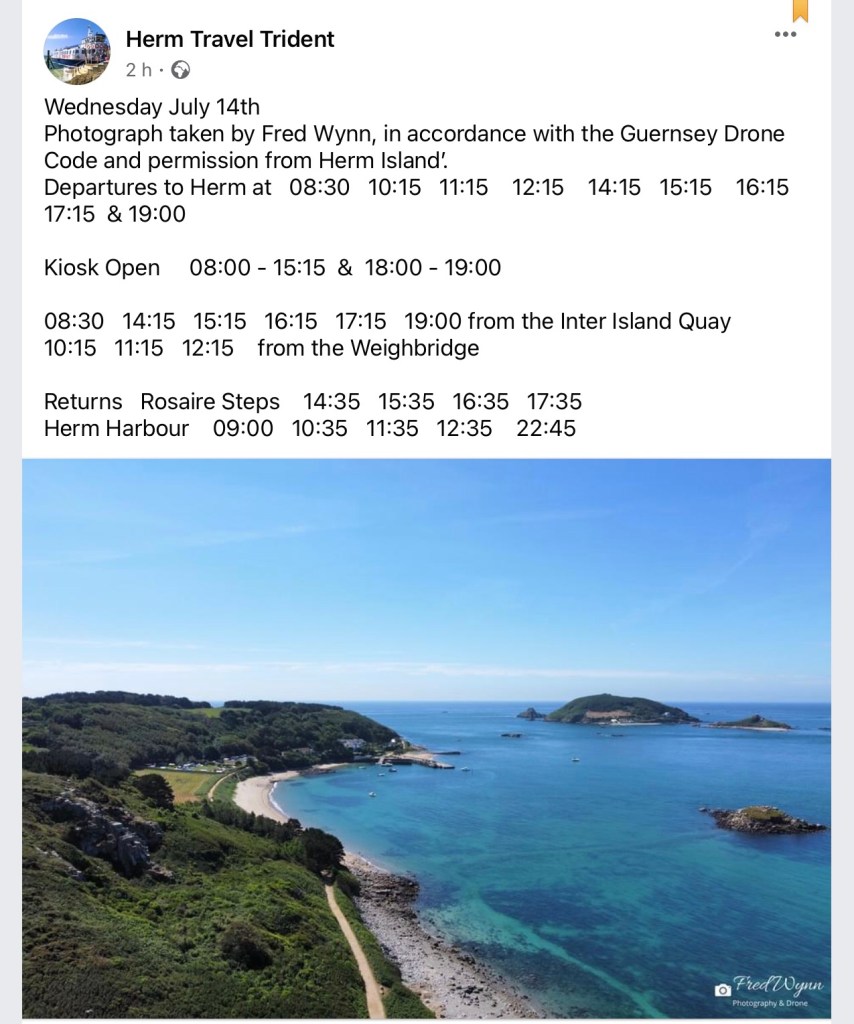Open Herm Travel Trident's profile picture
This screenshot has width=854, height=1024.
click(x=77, y=52)
